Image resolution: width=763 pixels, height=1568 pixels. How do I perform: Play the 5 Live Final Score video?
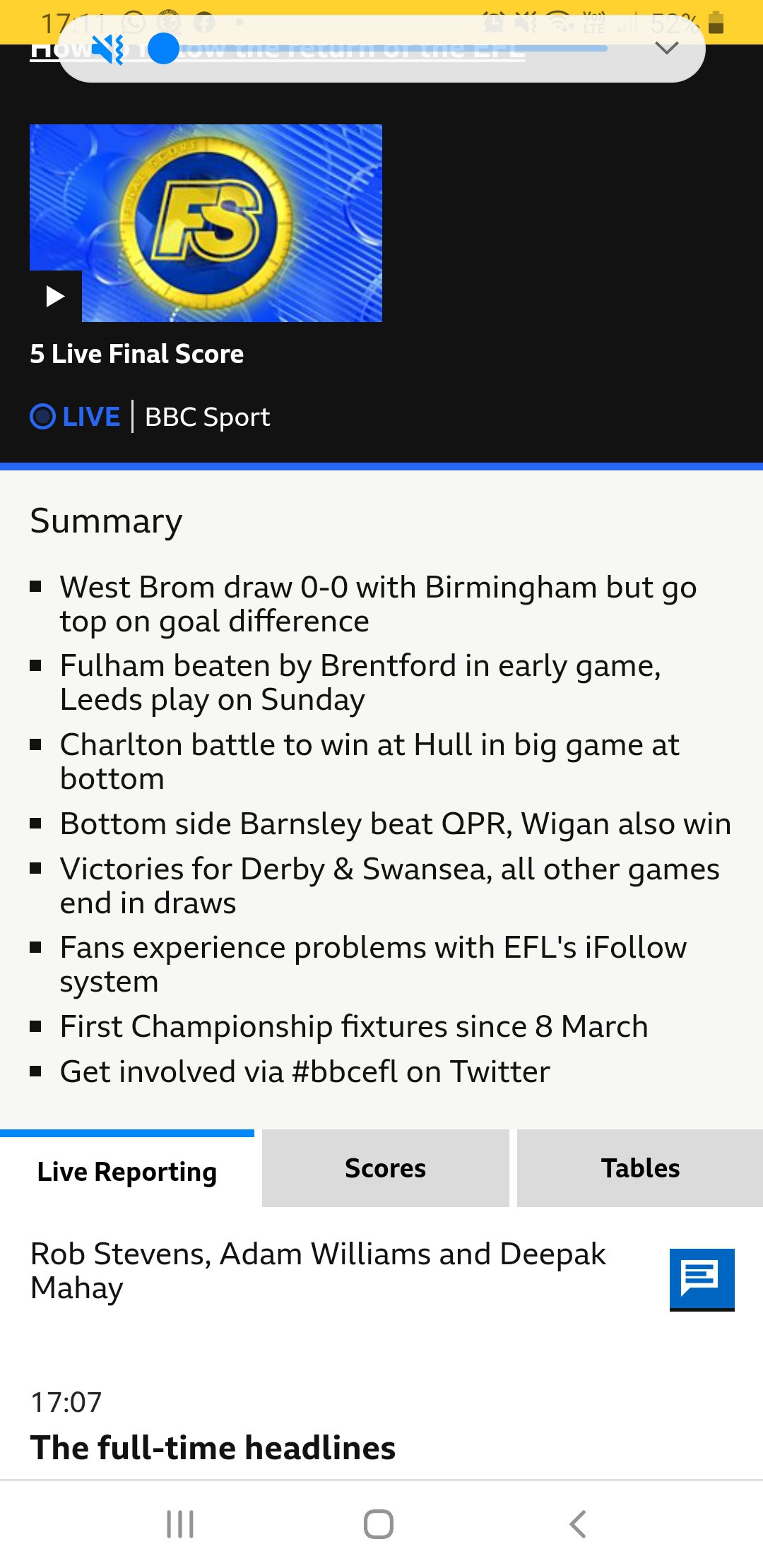pyautogui.click(x=55, y=296)
